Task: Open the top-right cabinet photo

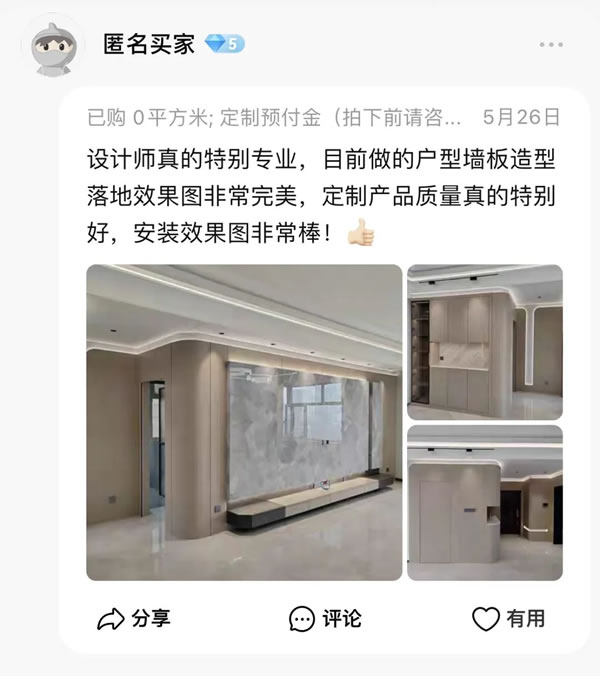Action: (x=485, y=341)
